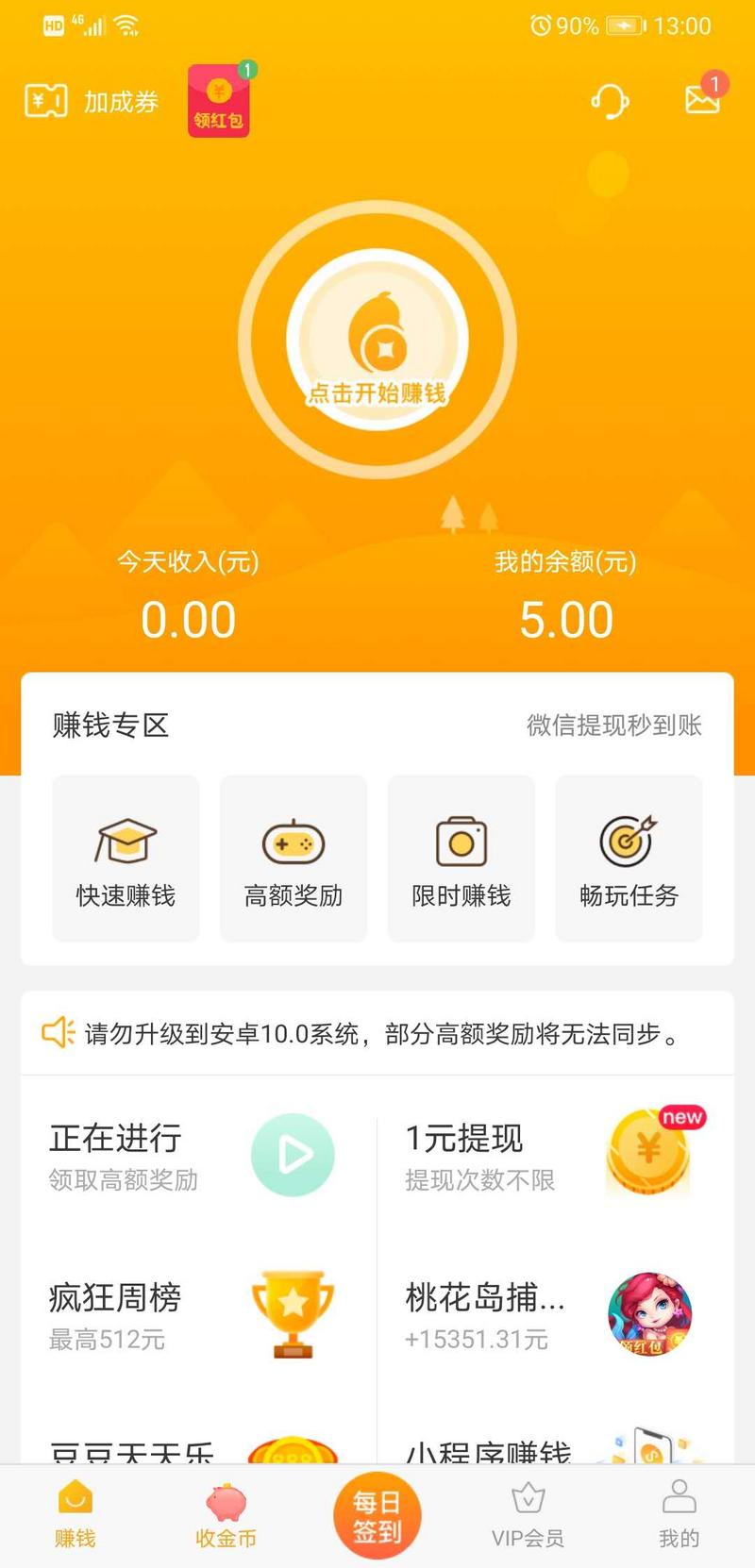755x1568 pixels.
Task: Open 疯狂周榜 via the trophy icon
Action: (294, 1313)
